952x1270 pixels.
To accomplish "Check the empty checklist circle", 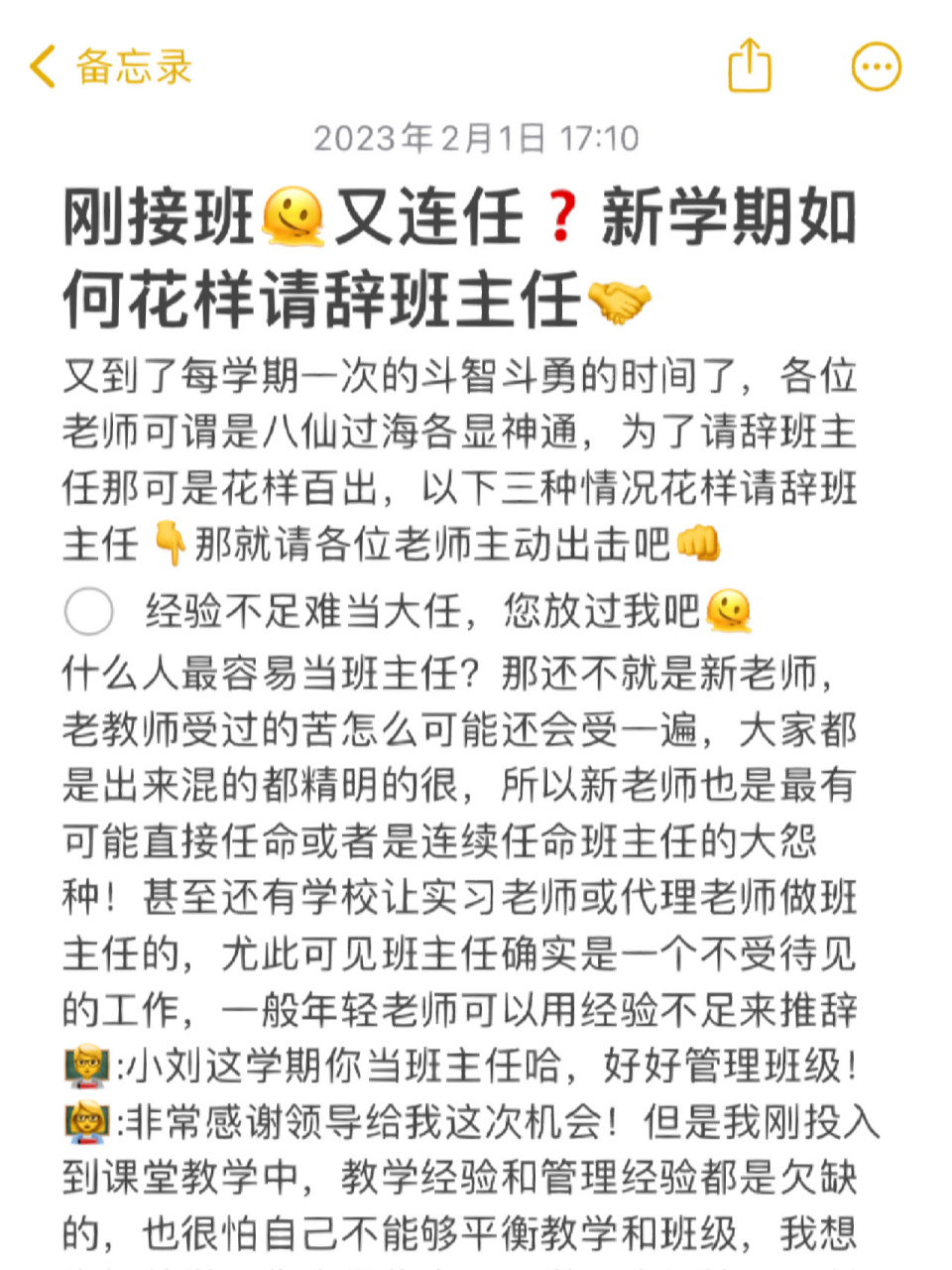I will (89, 613).
